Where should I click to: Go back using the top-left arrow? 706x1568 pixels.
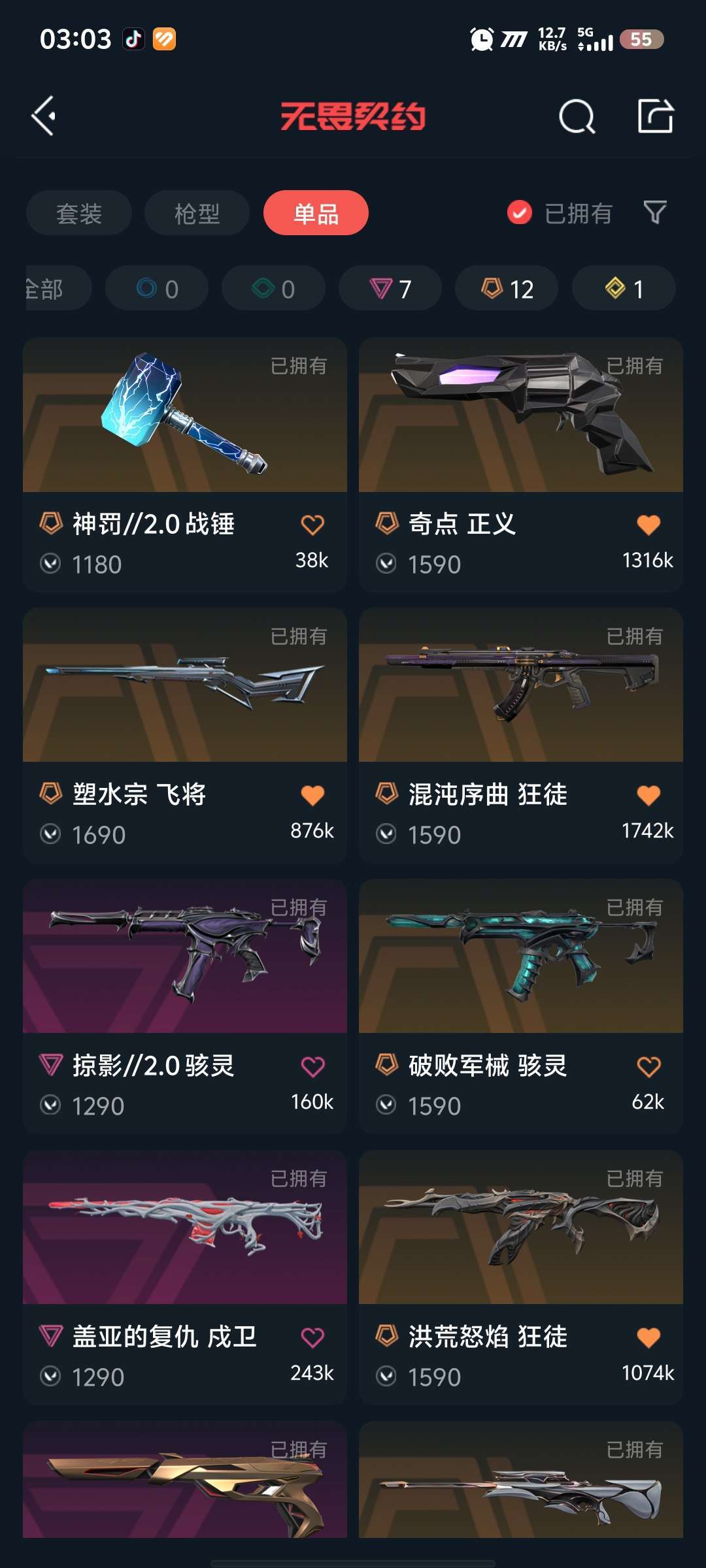pos(44,116)
